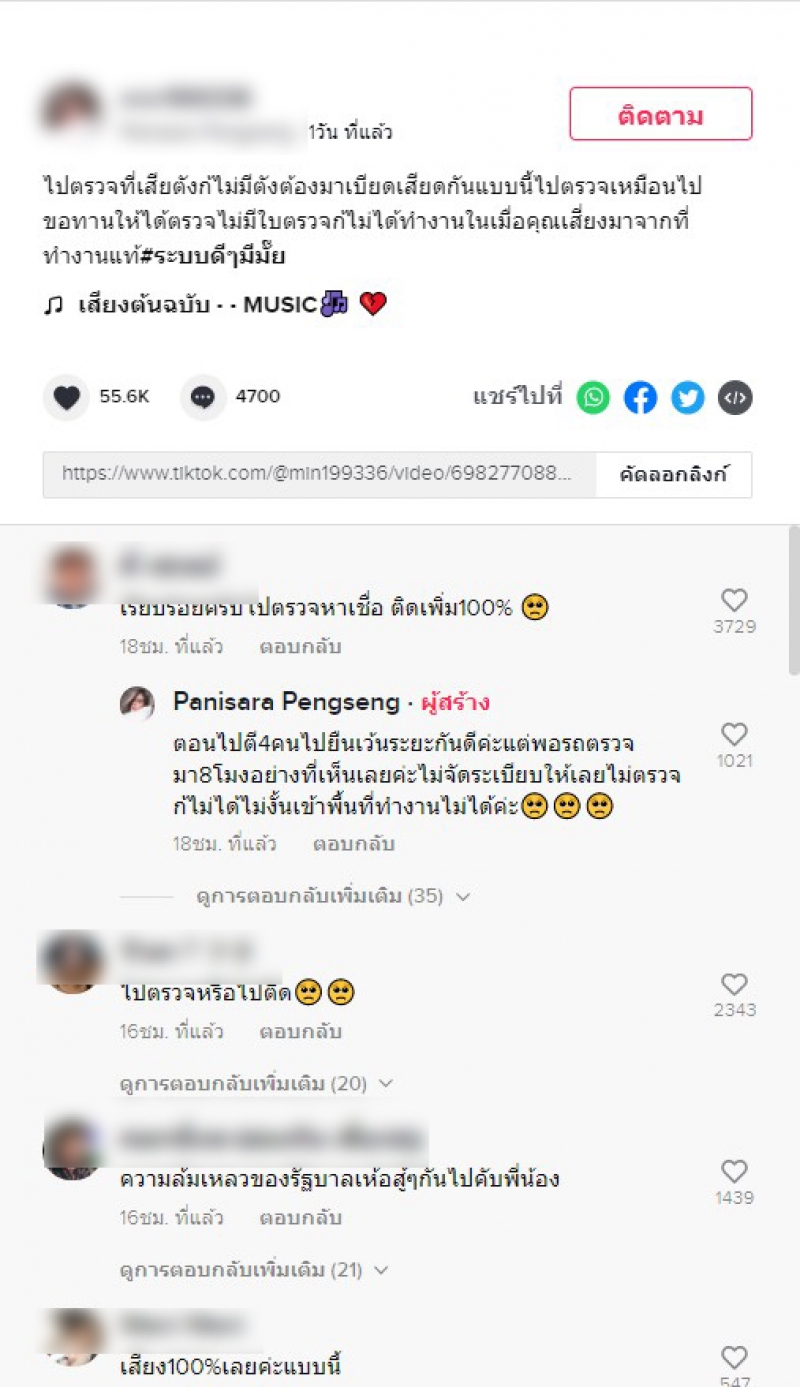800x1387 pixels.
Task: Like the ไปตรวจหรือไปติด comment
Action: pyautogui.click(x=734, y=984)
